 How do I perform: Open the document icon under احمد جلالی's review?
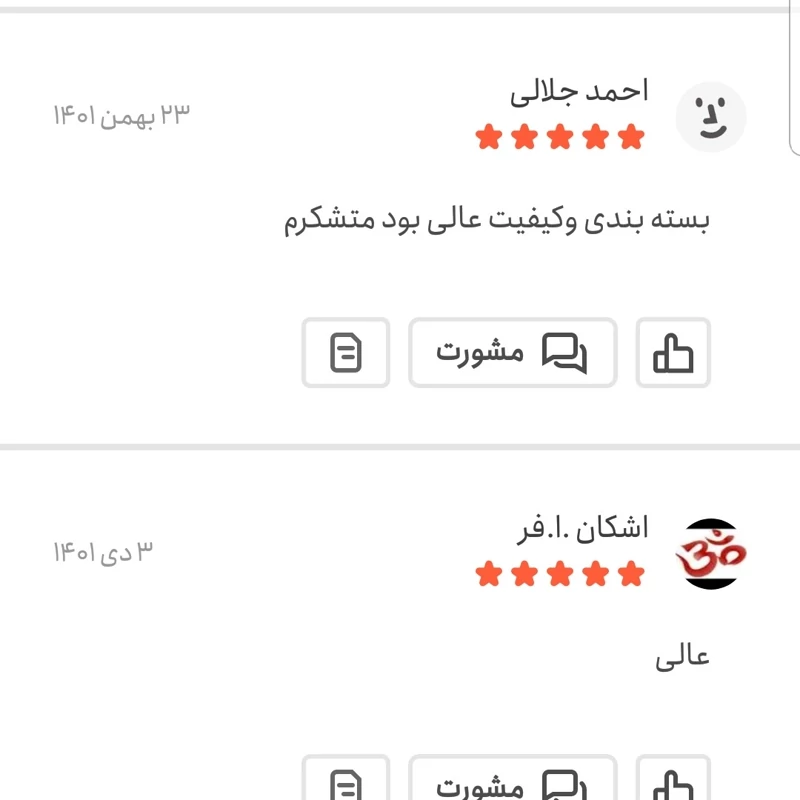pos(346,353)
